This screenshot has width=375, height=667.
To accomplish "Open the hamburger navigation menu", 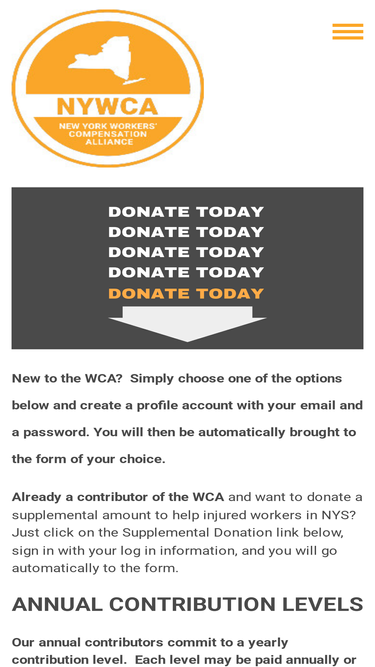I will point(347,31).
